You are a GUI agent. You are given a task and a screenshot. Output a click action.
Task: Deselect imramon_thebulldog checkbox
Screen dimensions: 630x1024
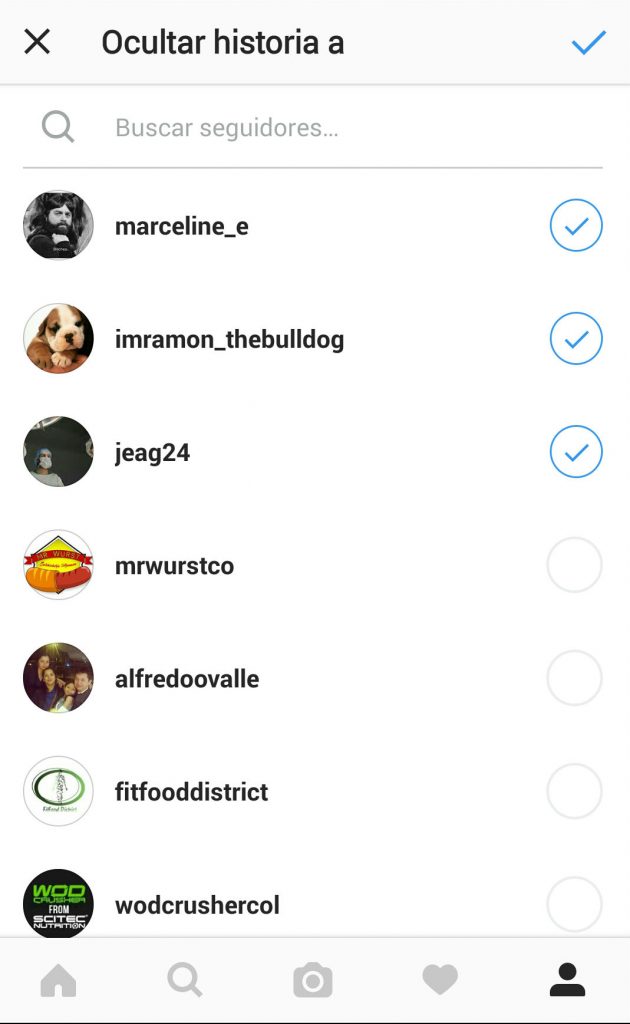(x=576, y=339)
